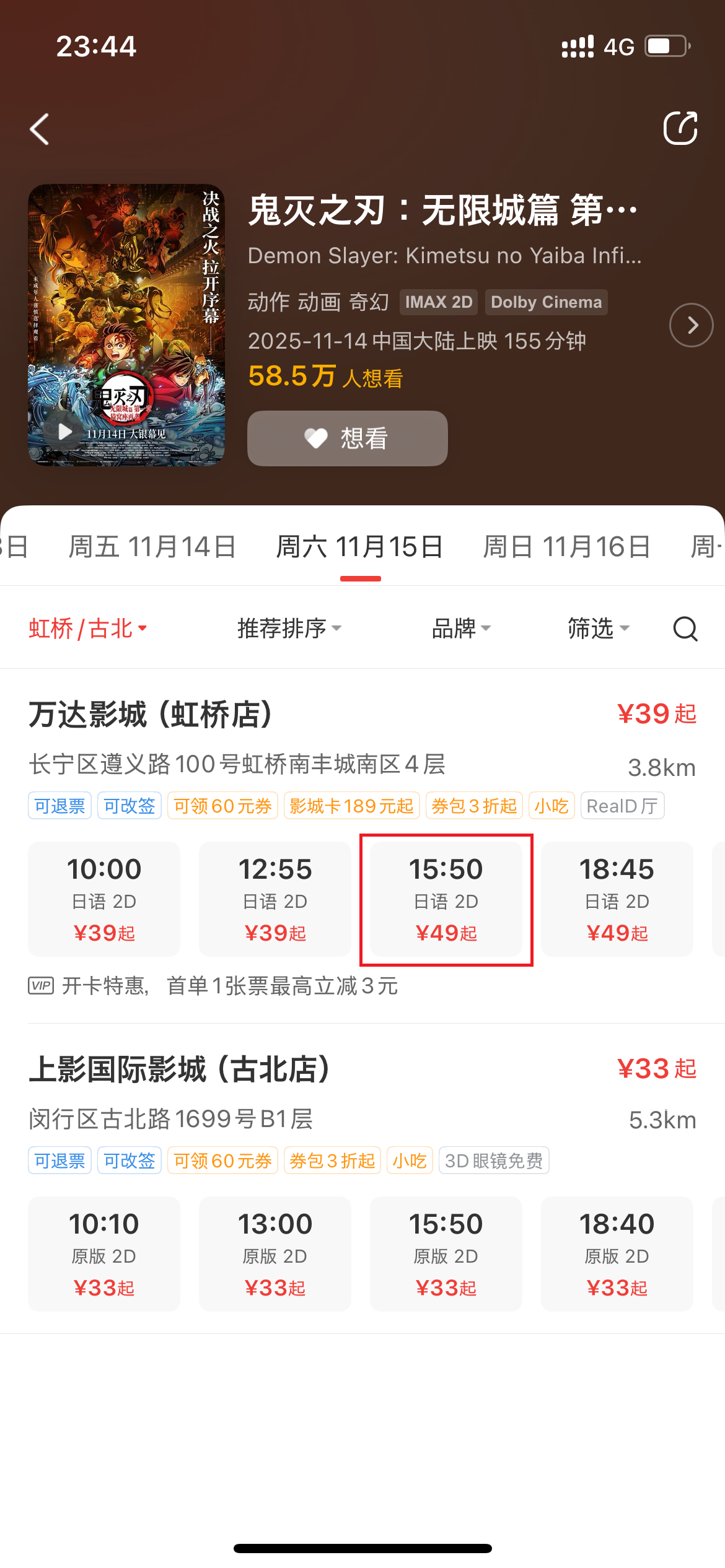725x1568 pixels.
Task: Choose the 18:40 原版 2D showtime
Action: click(x=617, y=1254)
